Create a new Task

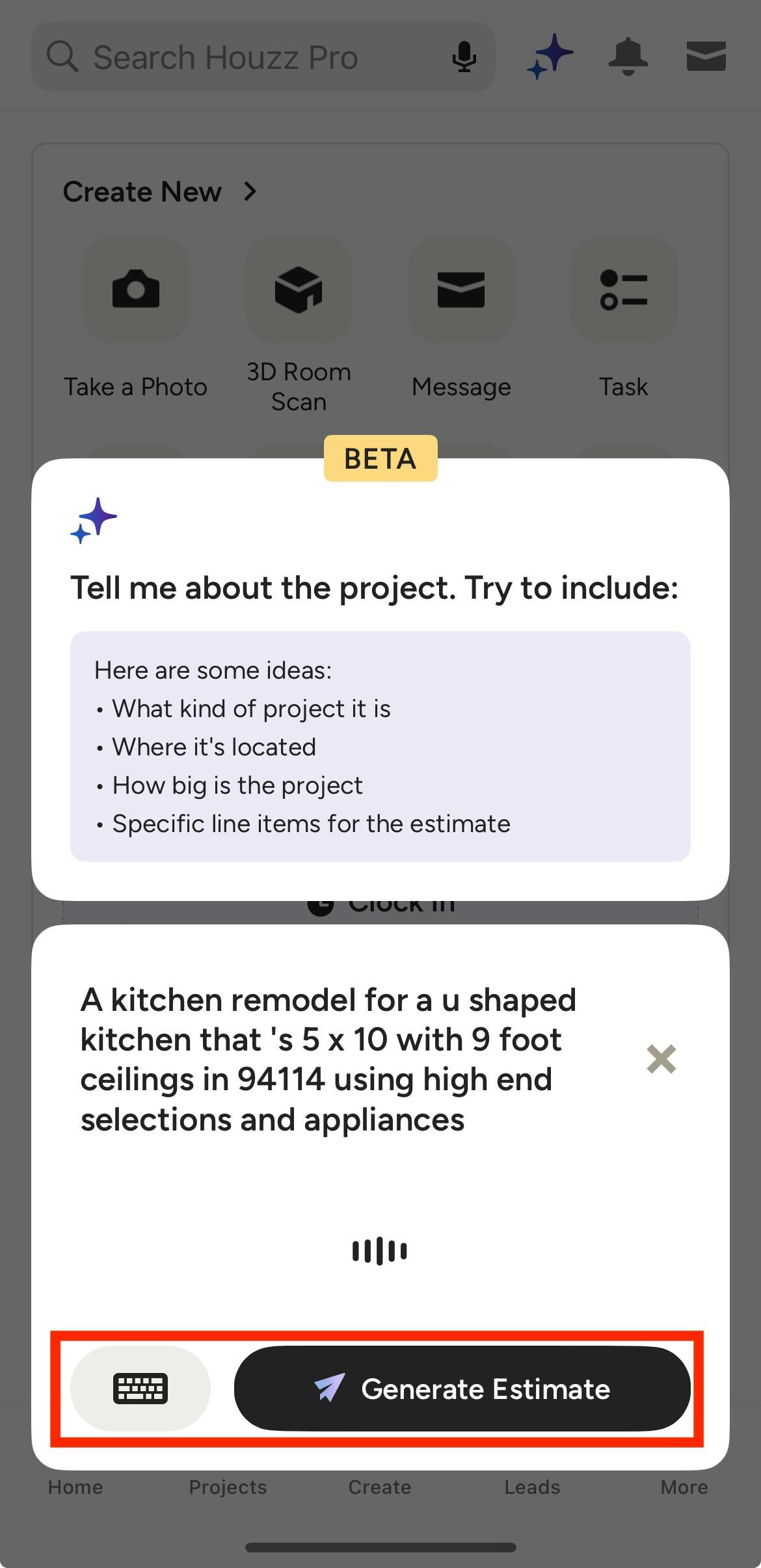click(623, 289)
